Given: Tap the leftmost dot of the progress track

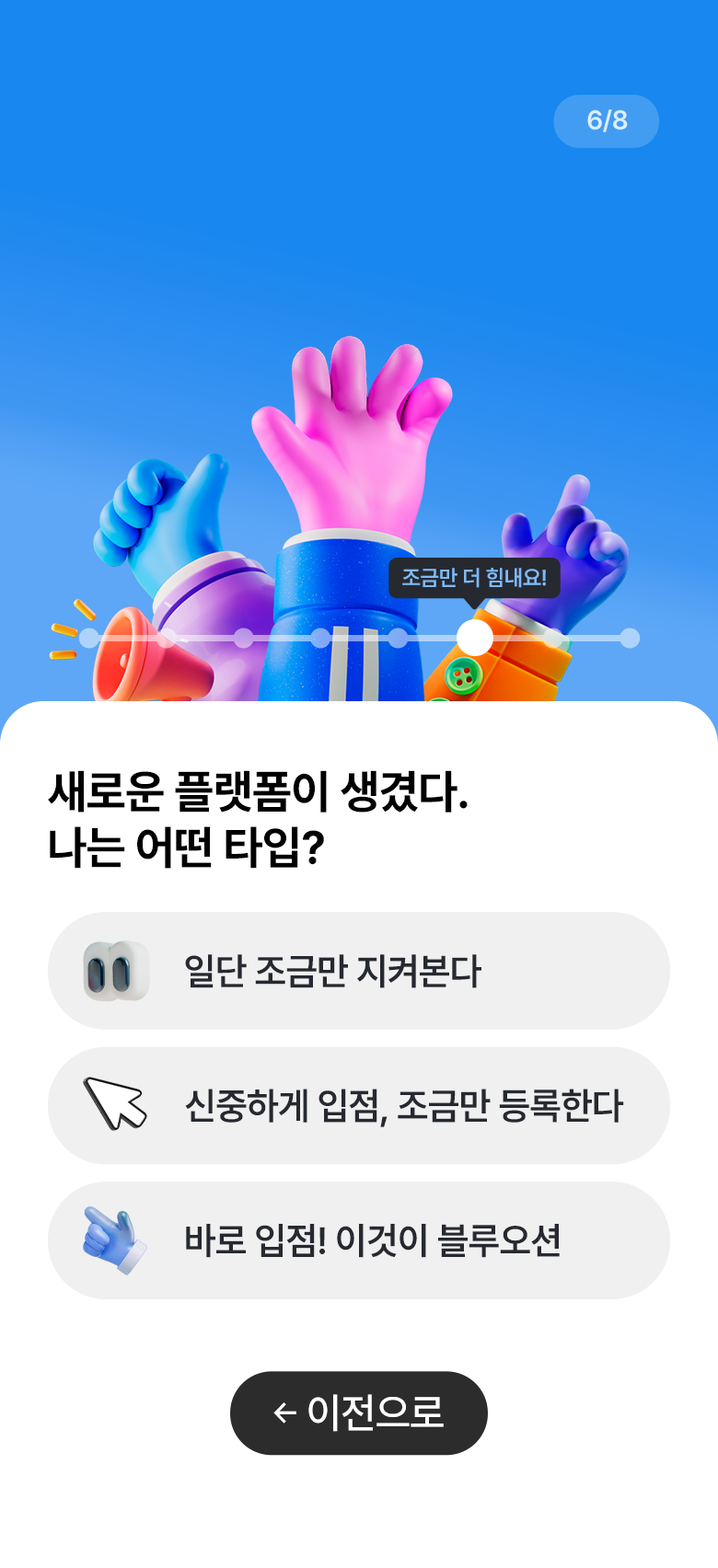Looking at the screenshot, I should tap(88, 636).
